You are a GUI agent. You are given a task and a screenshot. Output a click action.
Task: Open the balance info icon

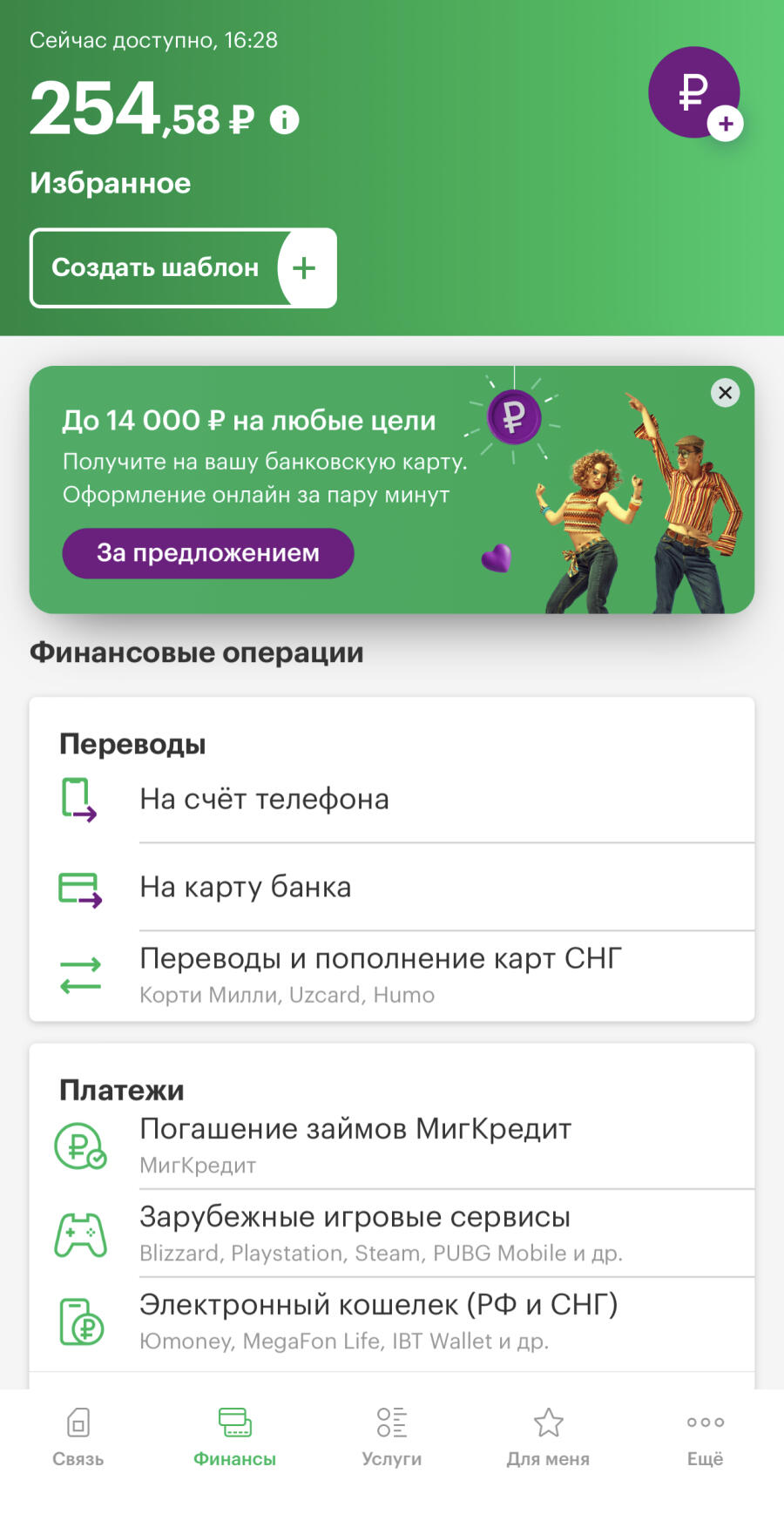coord(284,119)
